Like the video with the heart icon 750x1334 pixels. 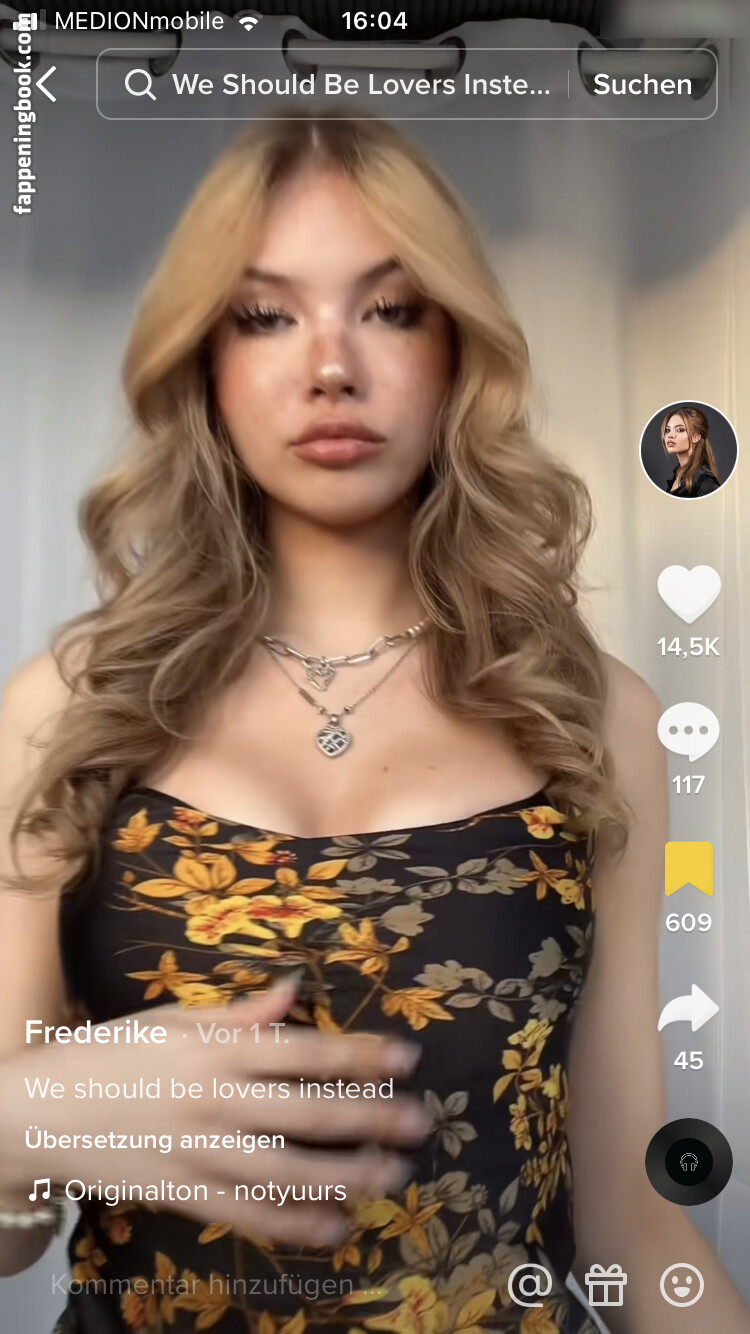point(689,594)
